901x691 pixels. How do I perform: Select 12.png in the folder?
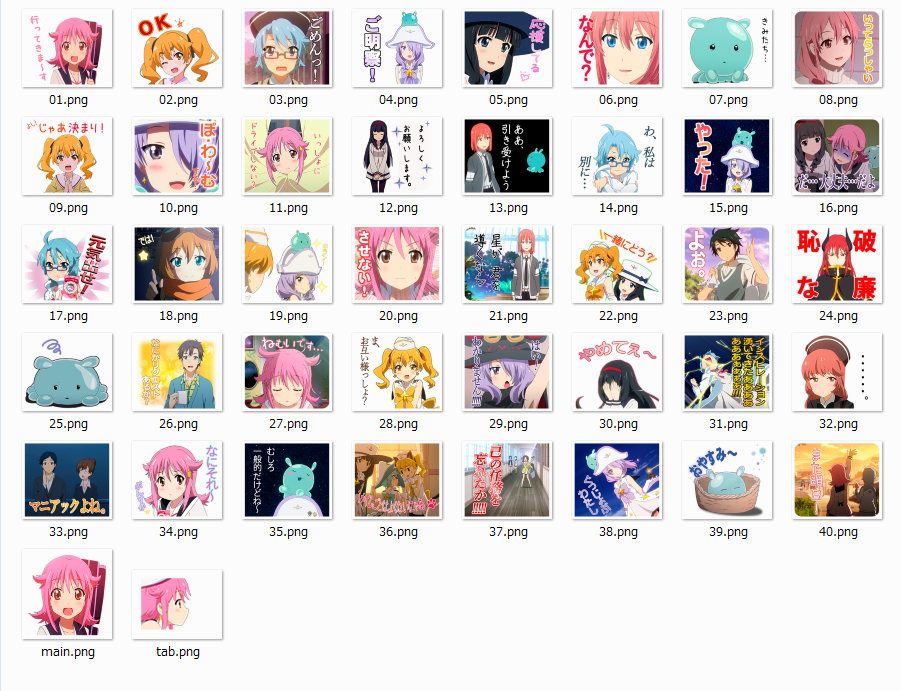pos(397,156)
